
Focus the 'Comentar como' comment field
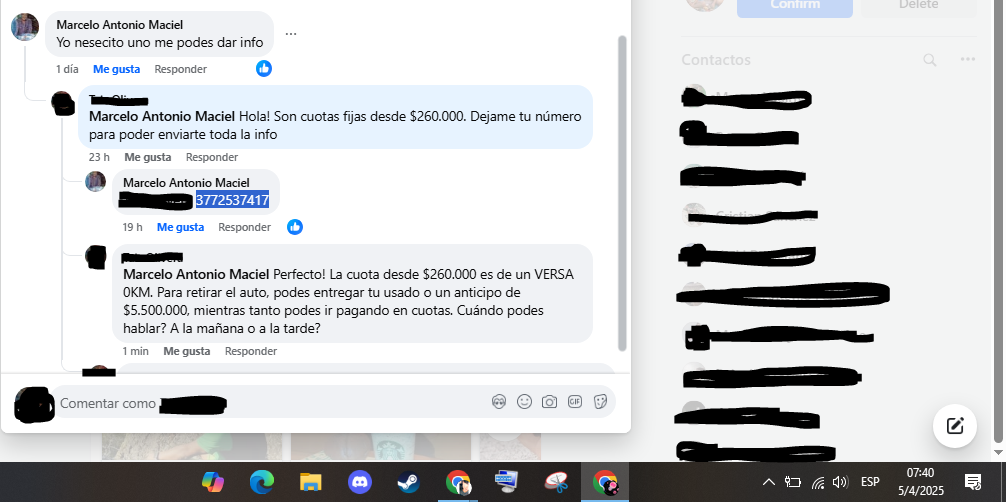coord(270,403)
